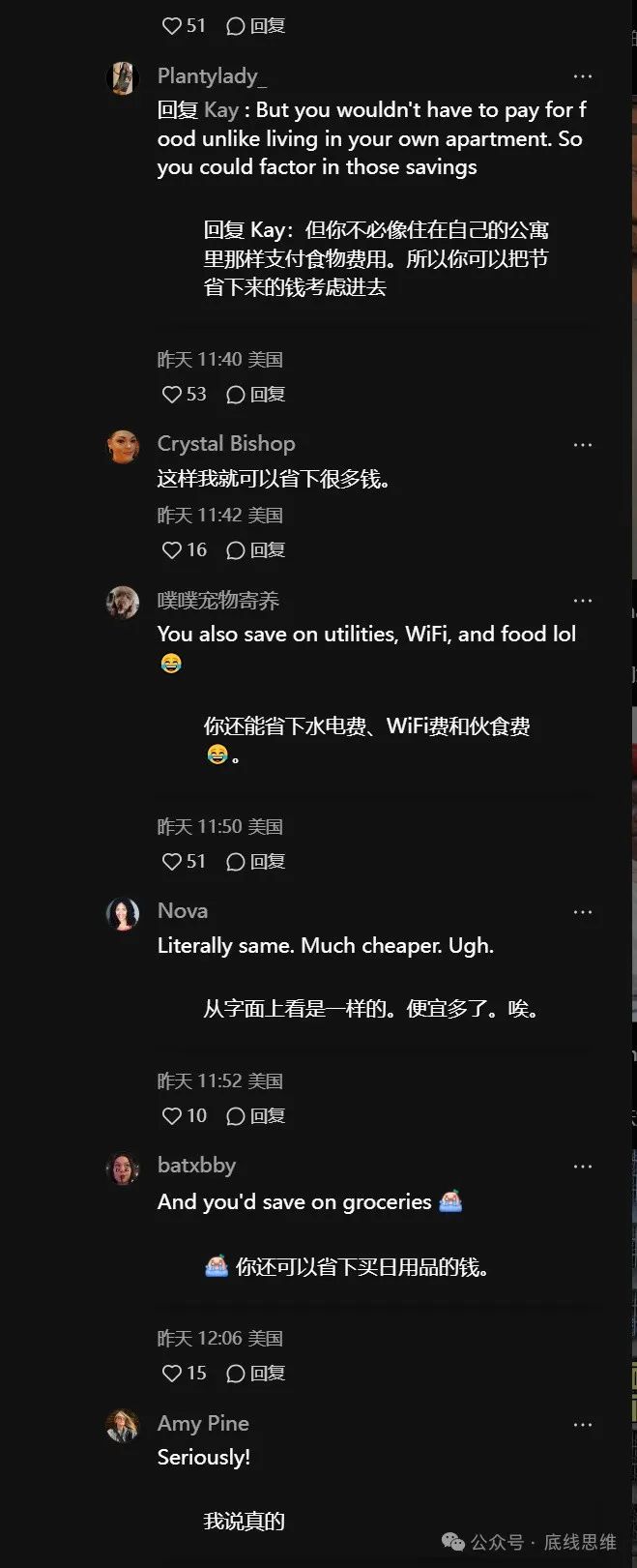Reply to 噗噗宠物寄养's comment
Screen dimensions: 637x1568
pyautogui.click(x=256, y=861)
